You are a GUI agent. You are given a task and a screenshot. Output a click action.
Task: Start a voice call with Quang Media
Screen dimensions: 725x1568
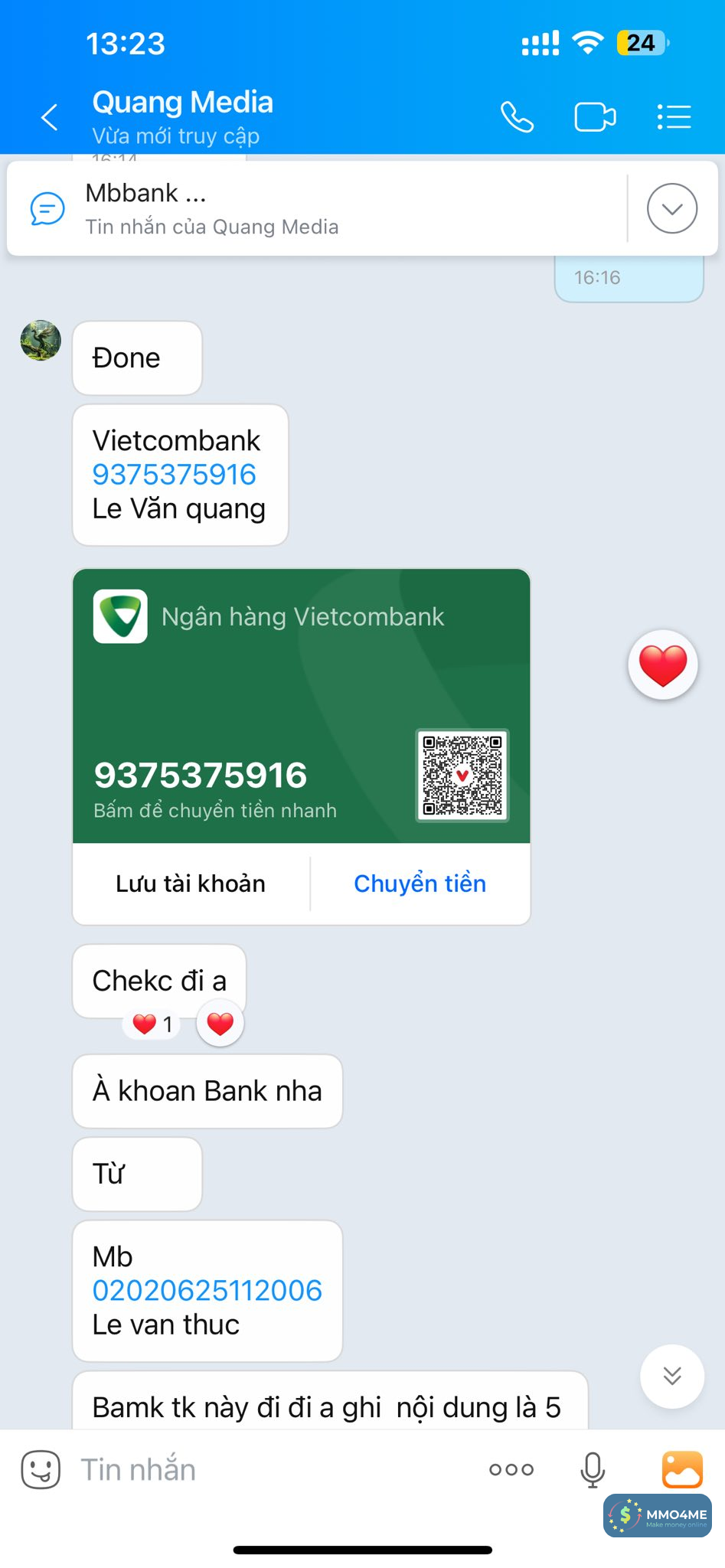pos(517,117)
